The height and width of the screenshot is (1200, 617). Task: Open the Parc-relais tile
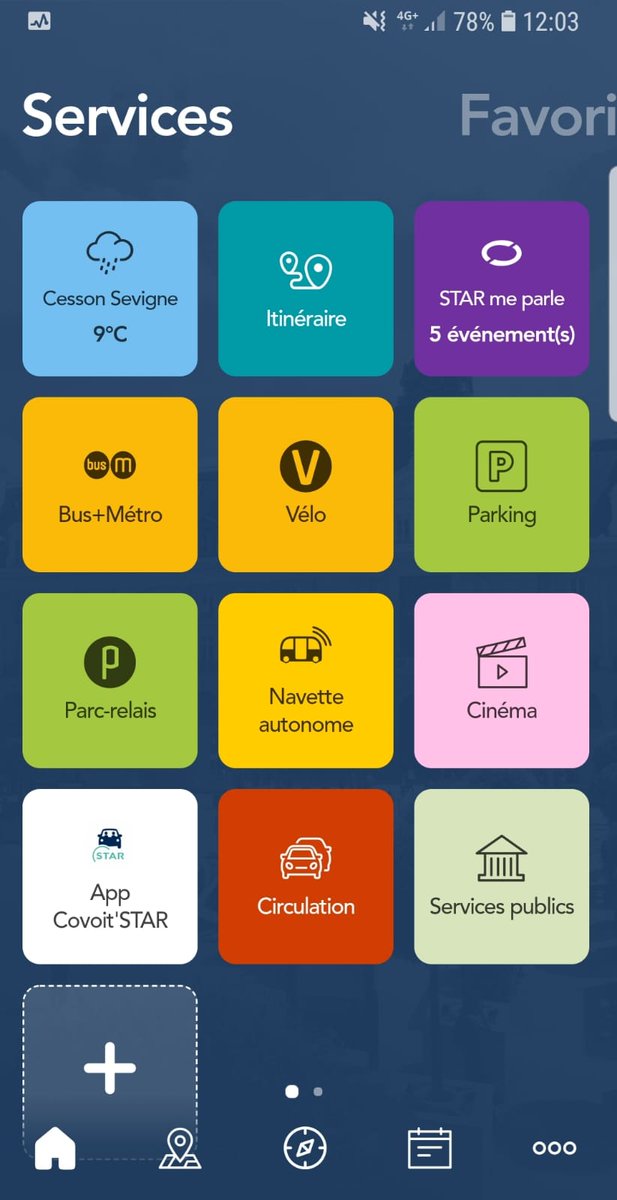[x=110, y=680]
